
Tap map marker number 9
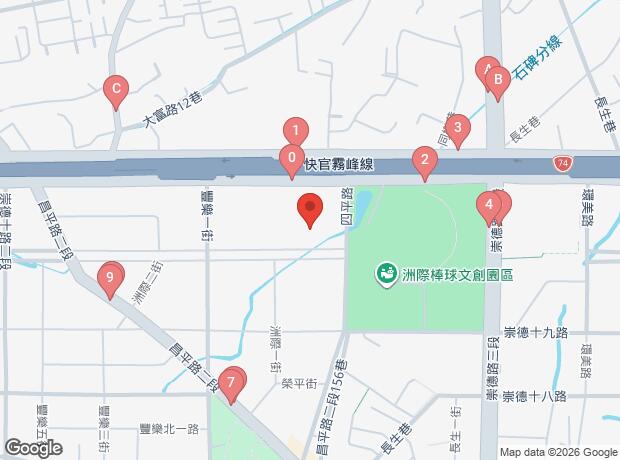pos(110,277)
